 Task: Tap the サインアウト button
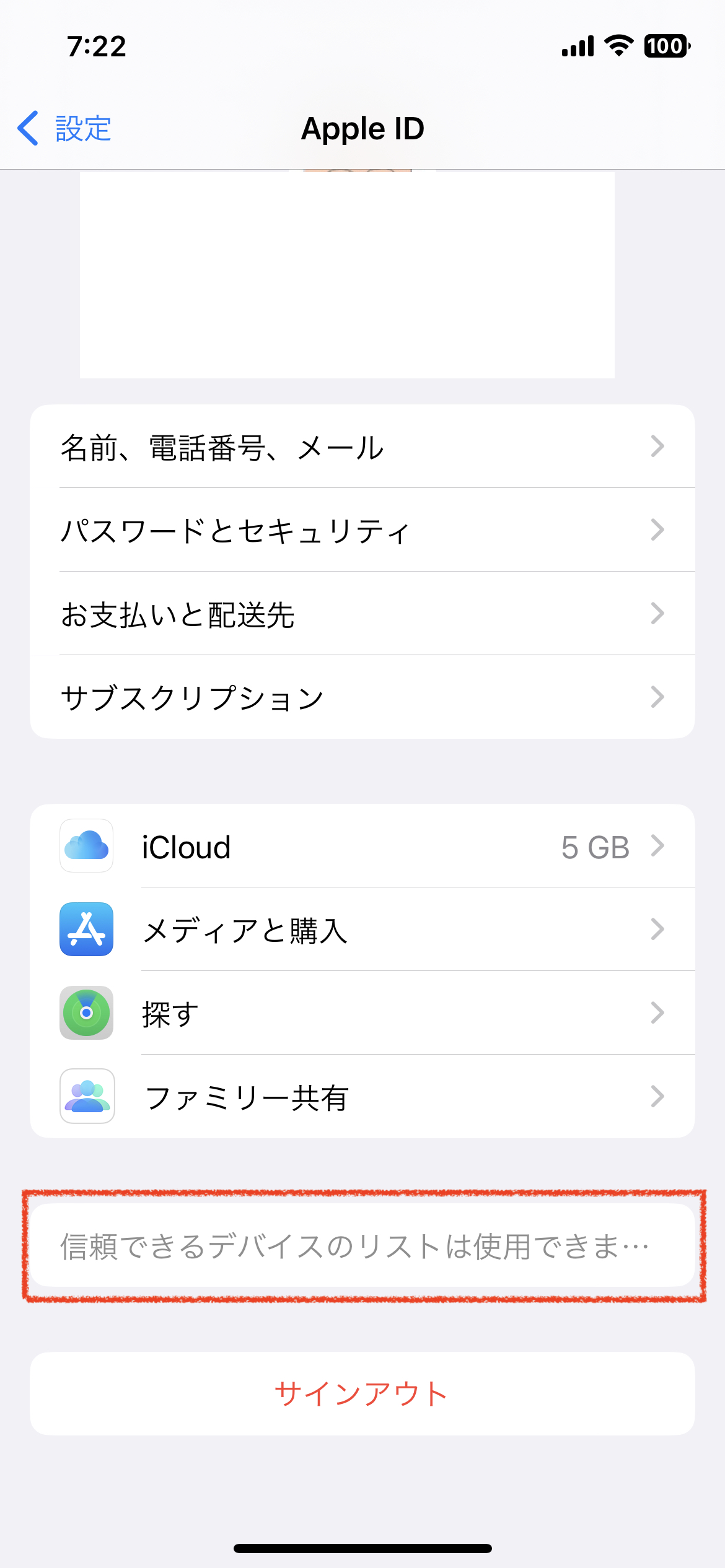click(x=362, y=1393)
